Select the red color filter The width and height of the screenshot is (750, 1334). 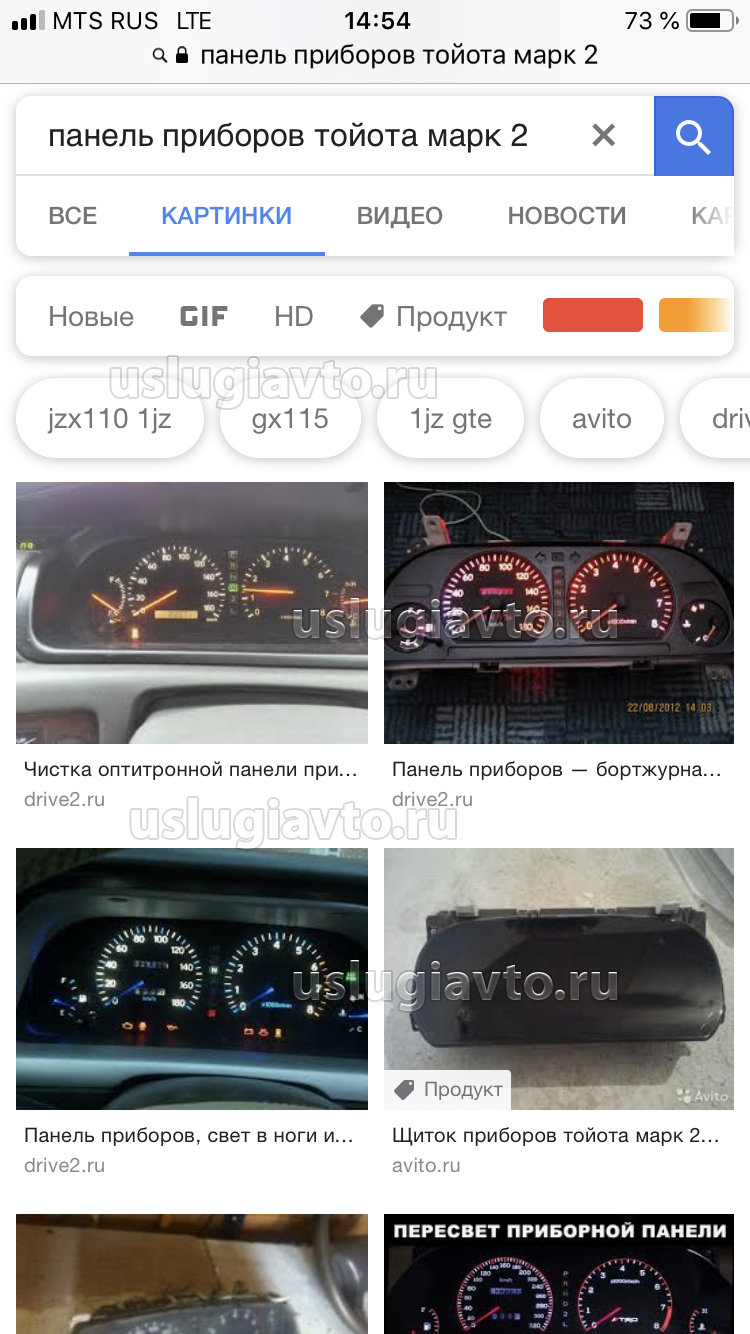592,316
